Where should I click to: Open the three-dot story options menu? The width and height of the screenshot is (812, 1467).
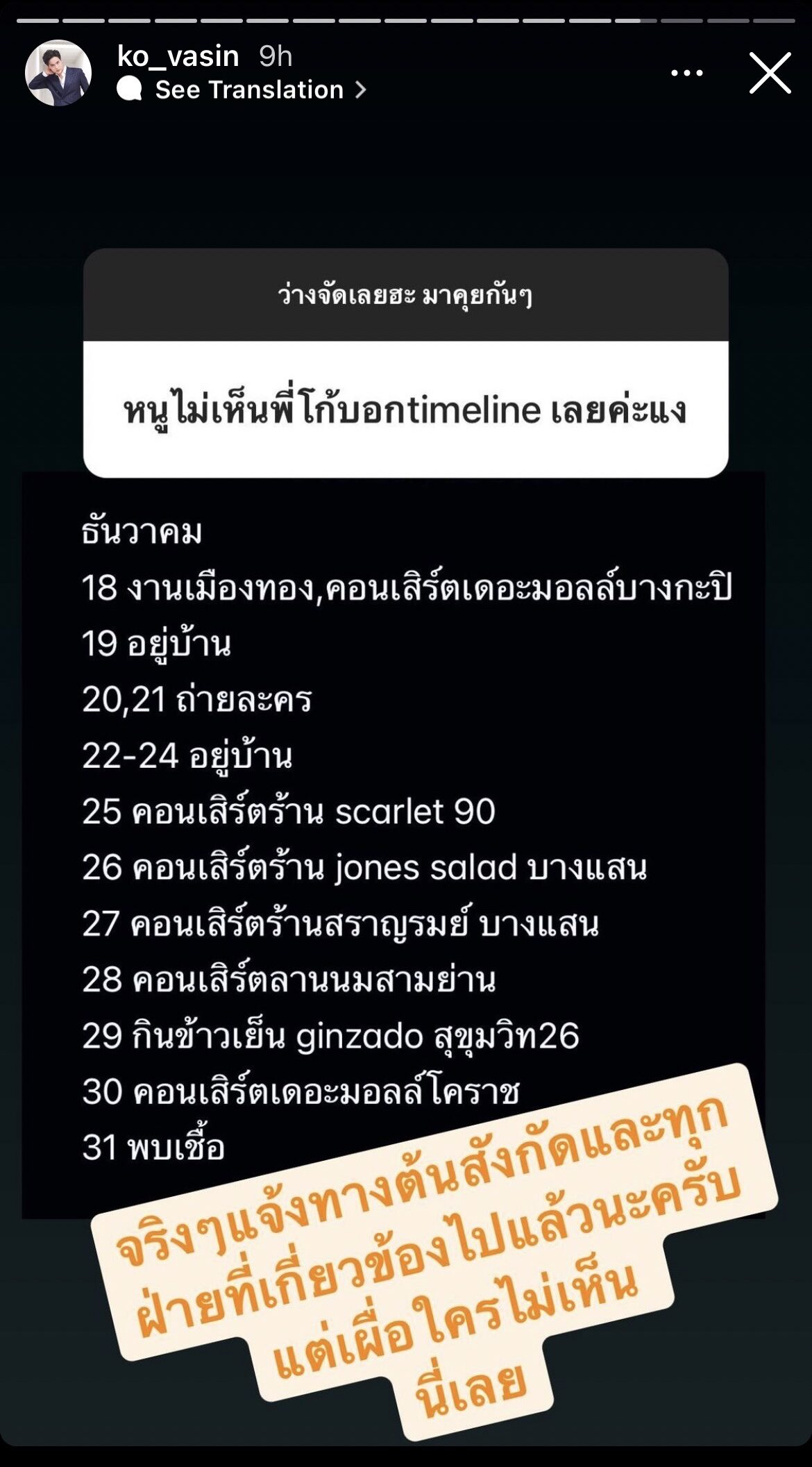tap(686, 73)
